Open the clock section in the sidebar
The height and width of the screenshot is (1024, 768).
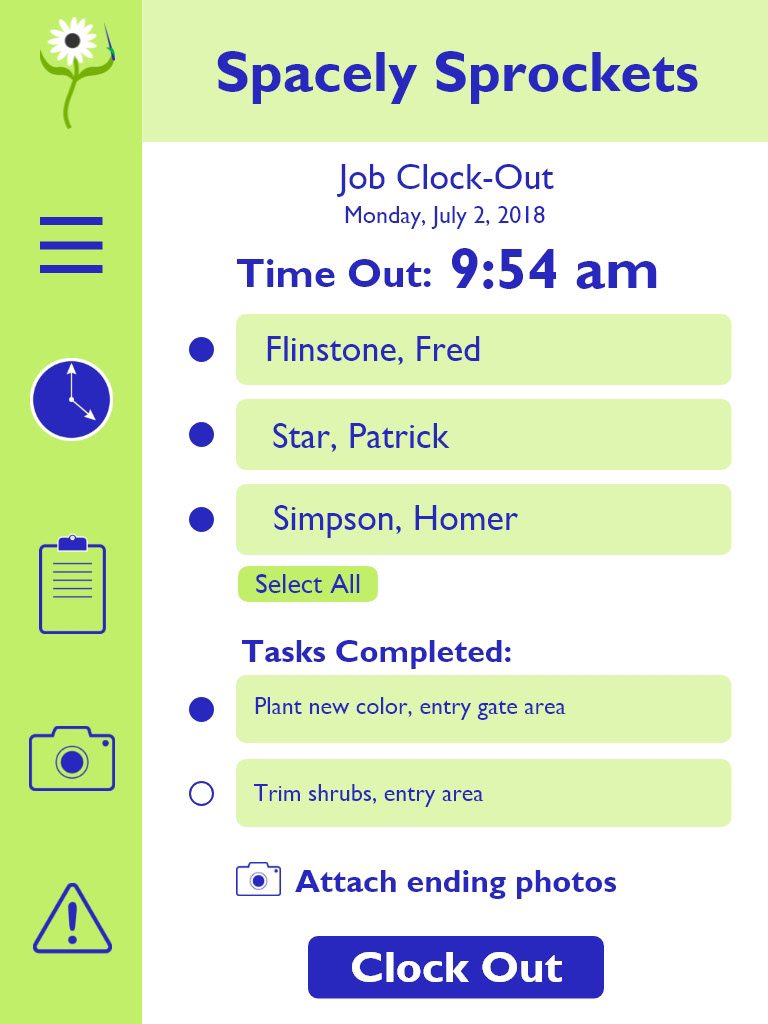tap(71, 399)
